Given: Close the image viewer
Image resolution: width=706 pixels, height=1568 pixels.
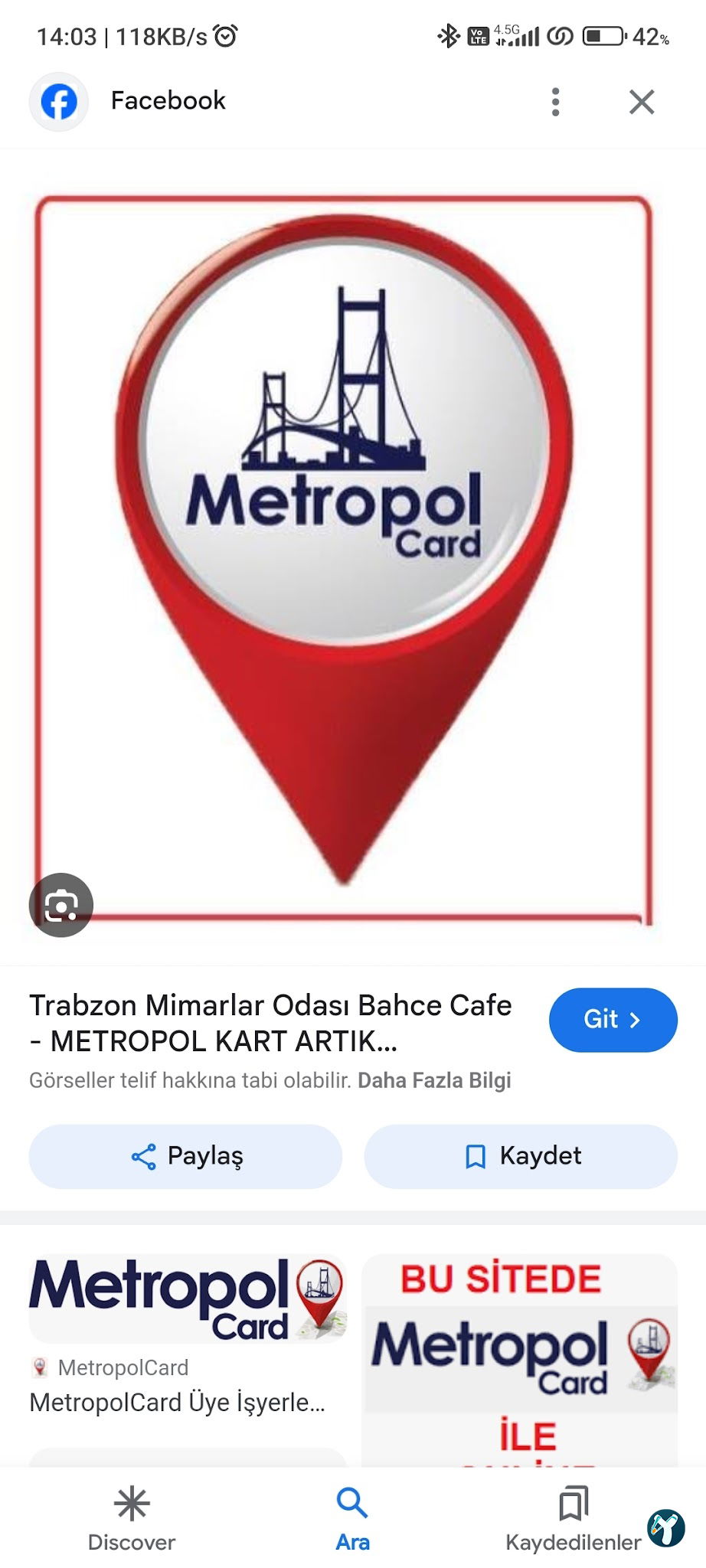Looking at the screenshot, I should (641, 102).
